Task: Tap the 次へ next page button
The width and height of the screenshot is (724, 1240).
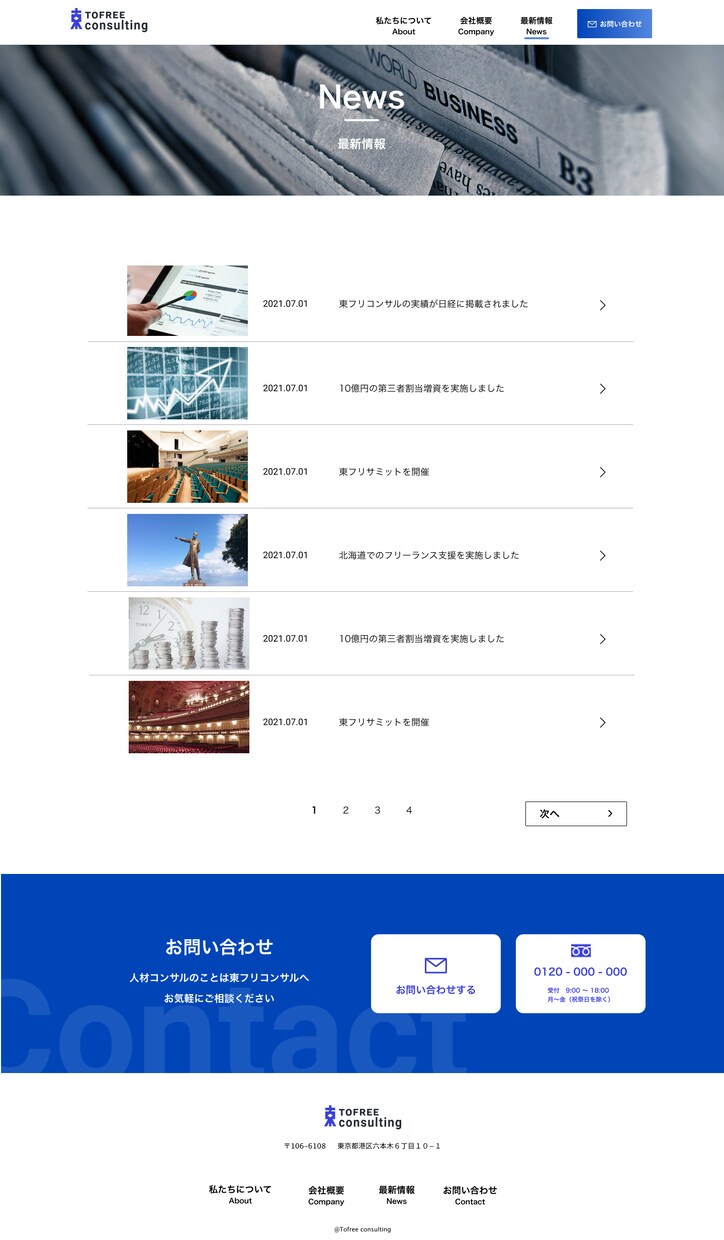Action: point(576,814)
